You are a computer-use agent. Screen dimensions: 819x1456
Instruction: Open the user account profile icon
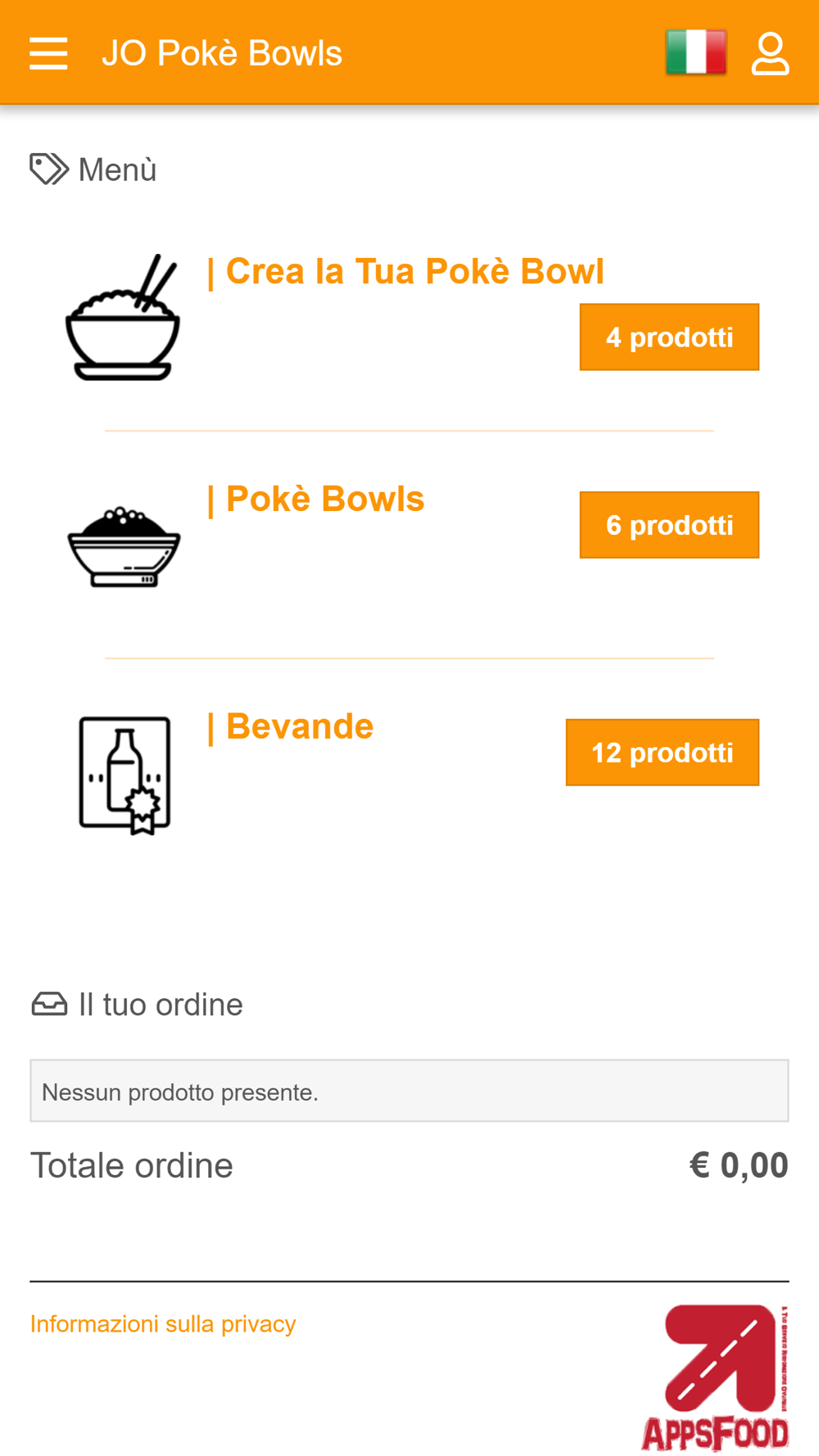770,53
